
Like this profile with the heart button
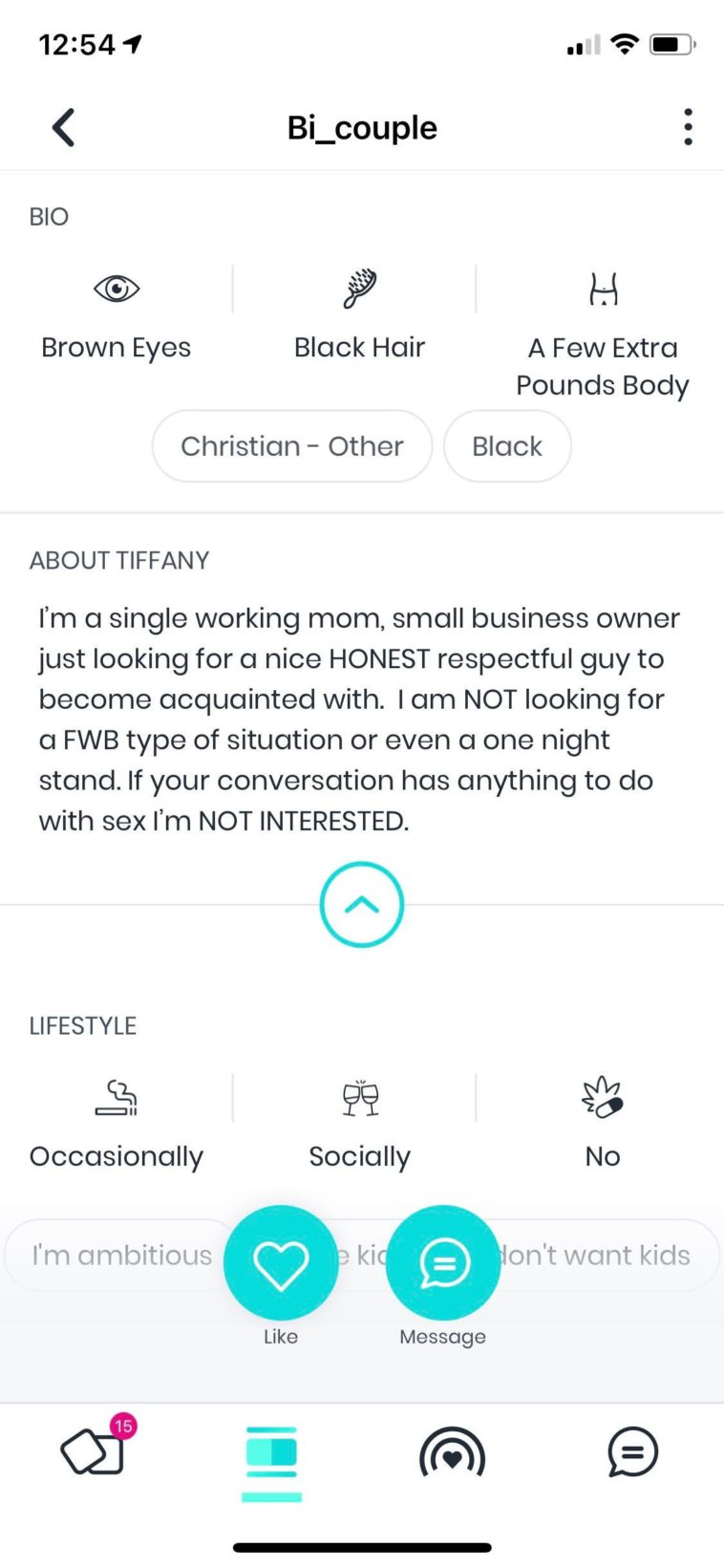point(281,1263)
